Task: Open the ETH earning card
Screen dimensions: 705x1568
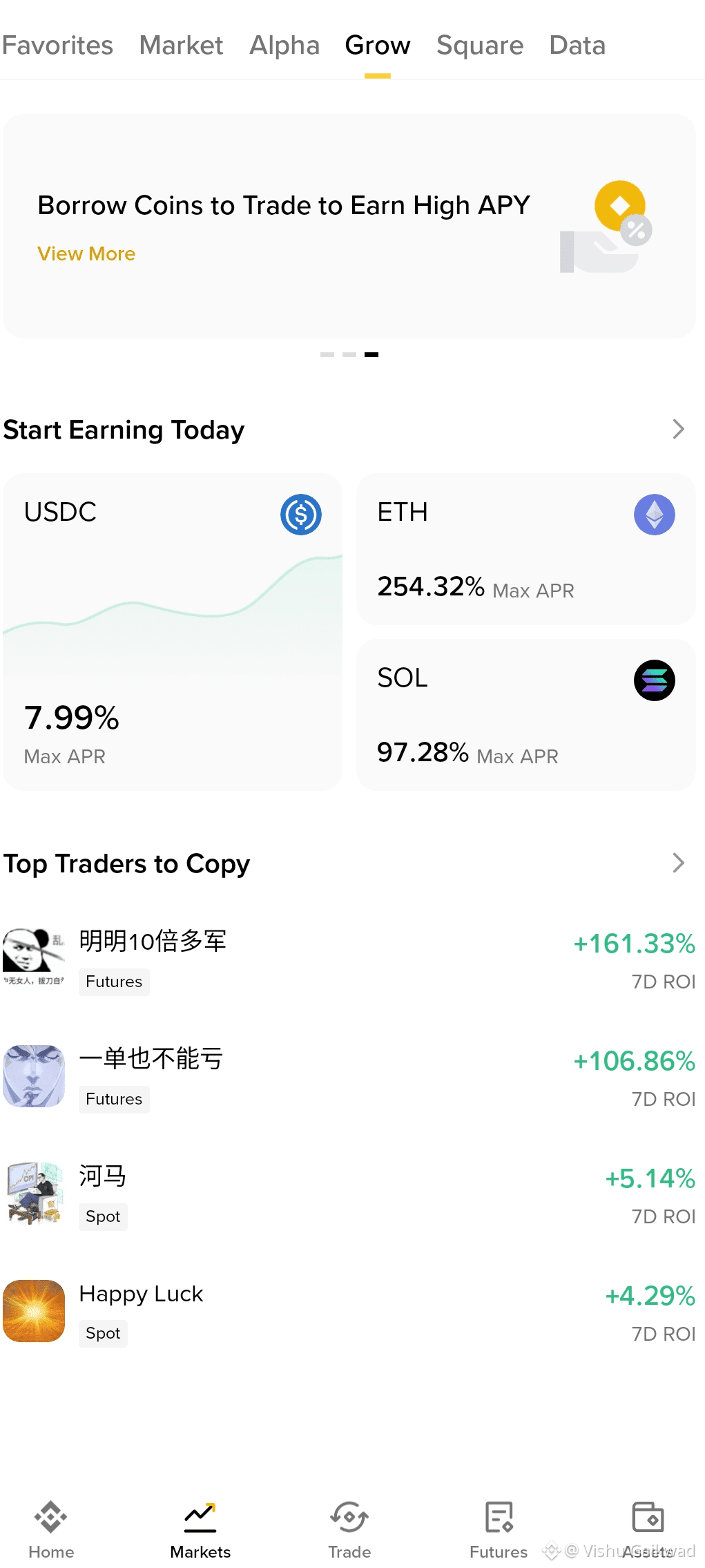Action: tap(525, 549)
